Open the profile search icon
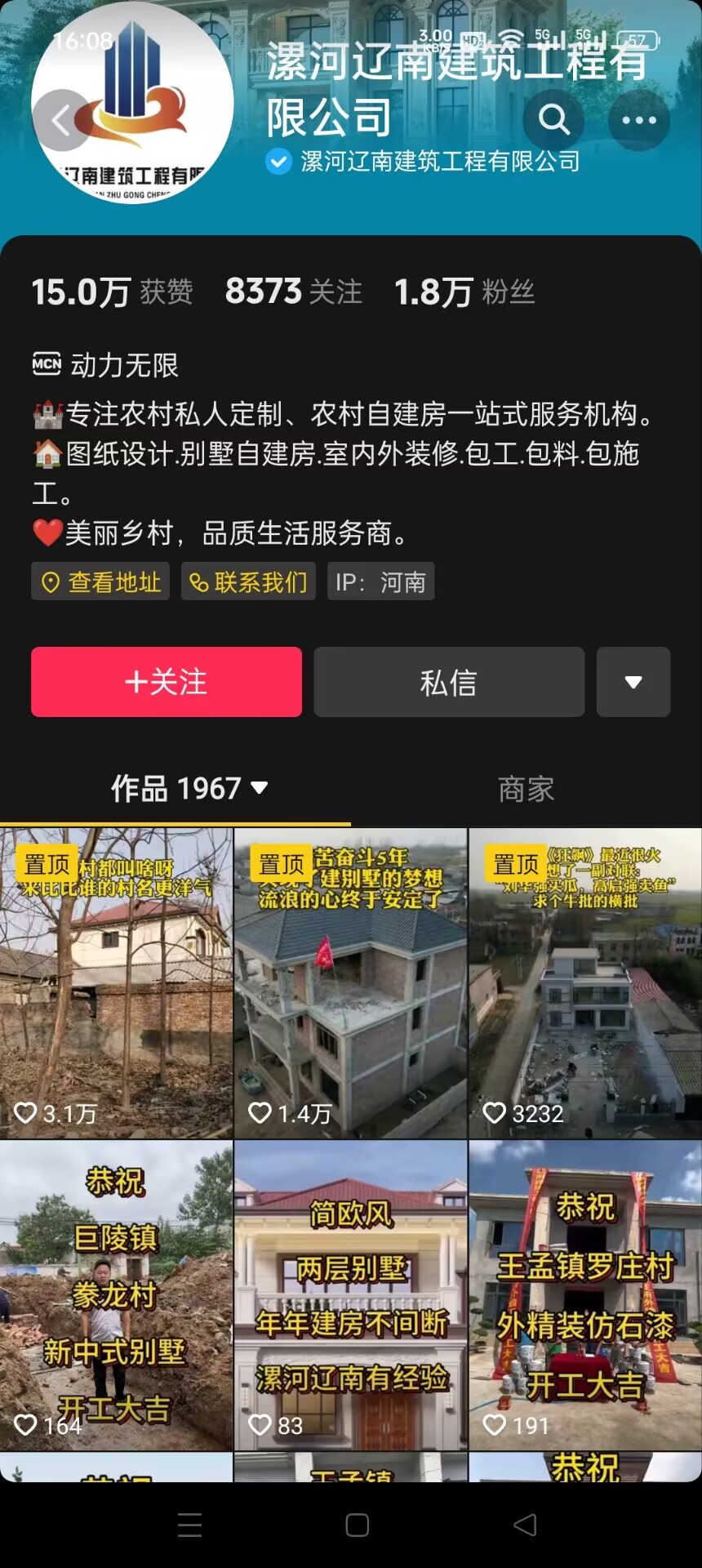 [553, 121]
